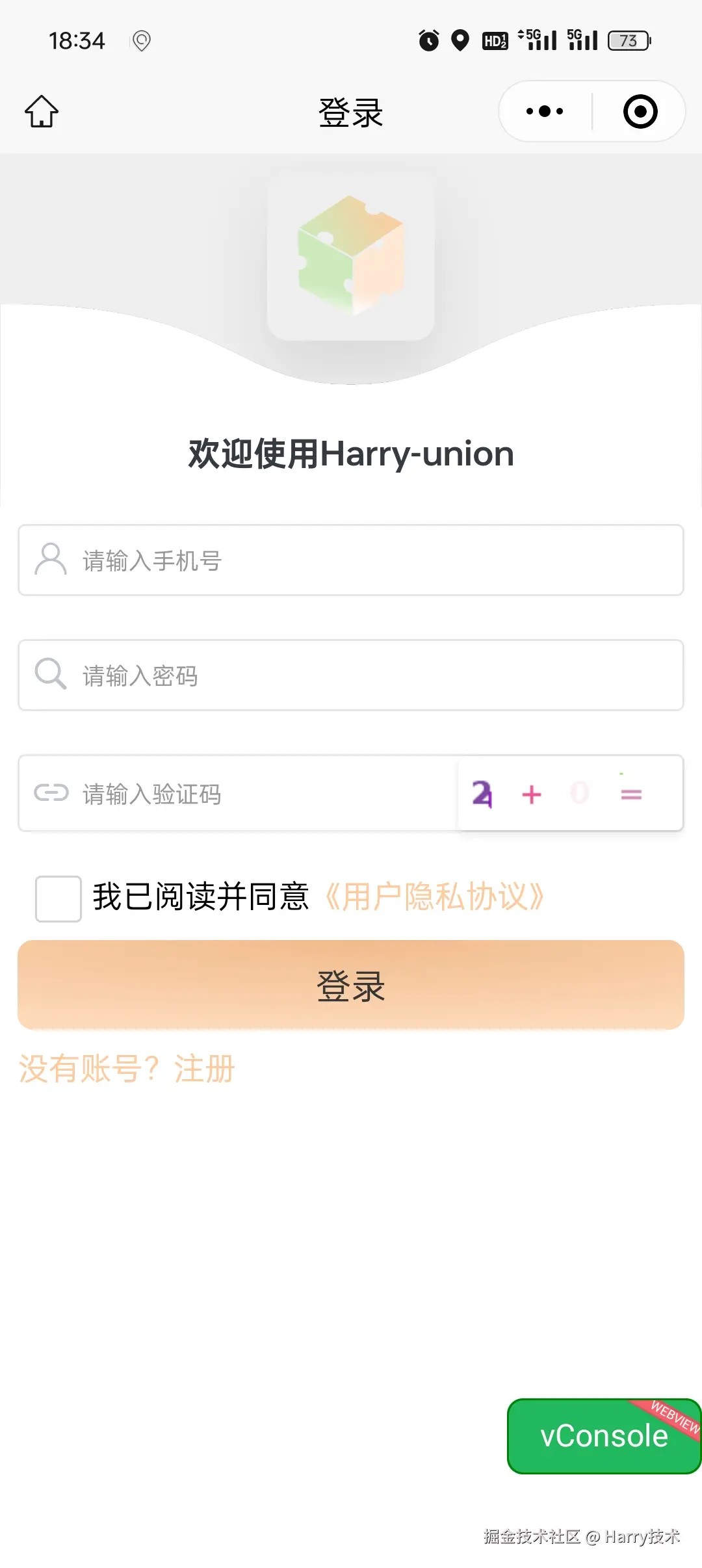The width and height of the screenshot is (702, 1568).
Task: Open the vConsole debug panel
Action: tap(603, 1436)
